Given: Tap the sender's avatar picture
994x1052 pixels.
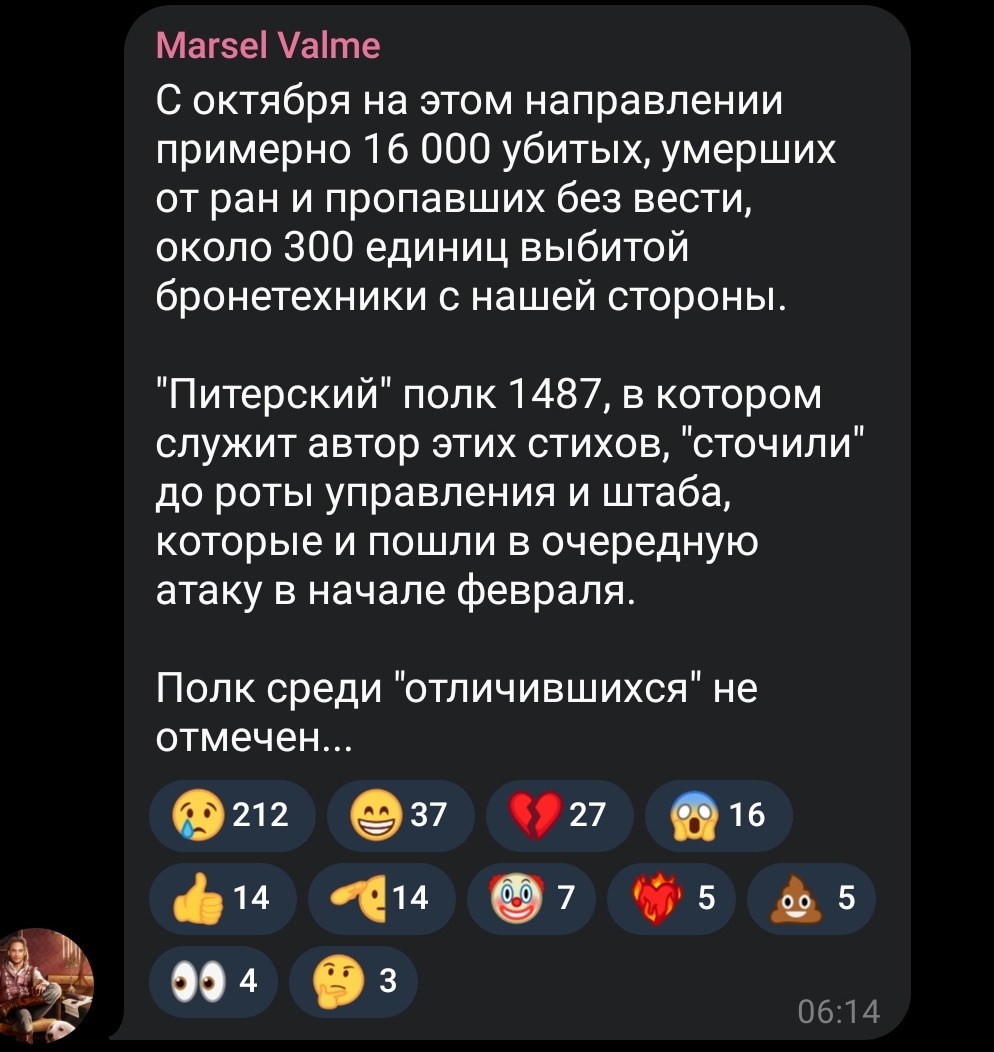Looking at the screenshot, I should pyautogui.click(x=47, y=983).
